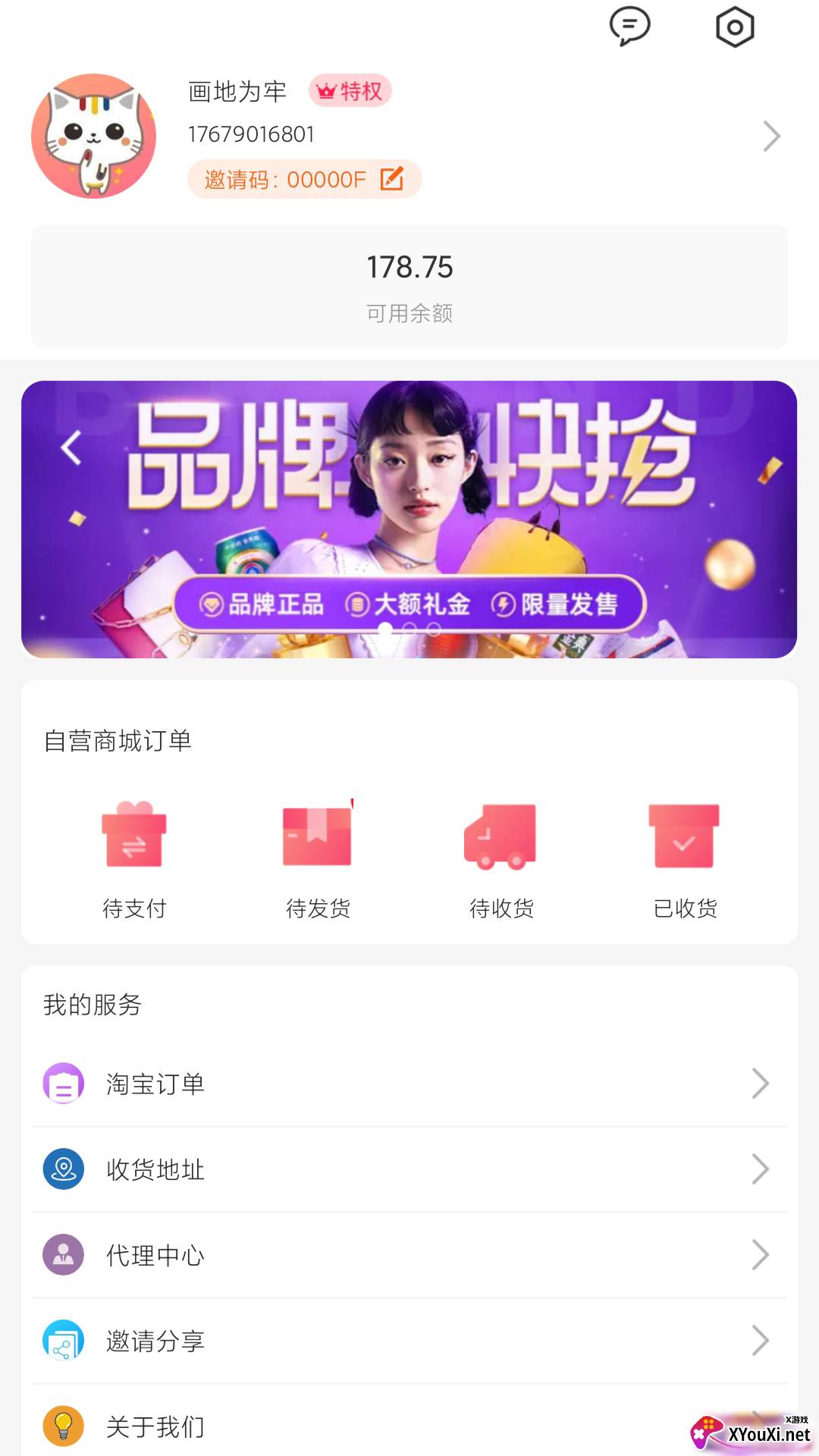The width and height of the screenshot is (819, 1456).
Task: Select the second carousel indicator dot
Action: 409,627
